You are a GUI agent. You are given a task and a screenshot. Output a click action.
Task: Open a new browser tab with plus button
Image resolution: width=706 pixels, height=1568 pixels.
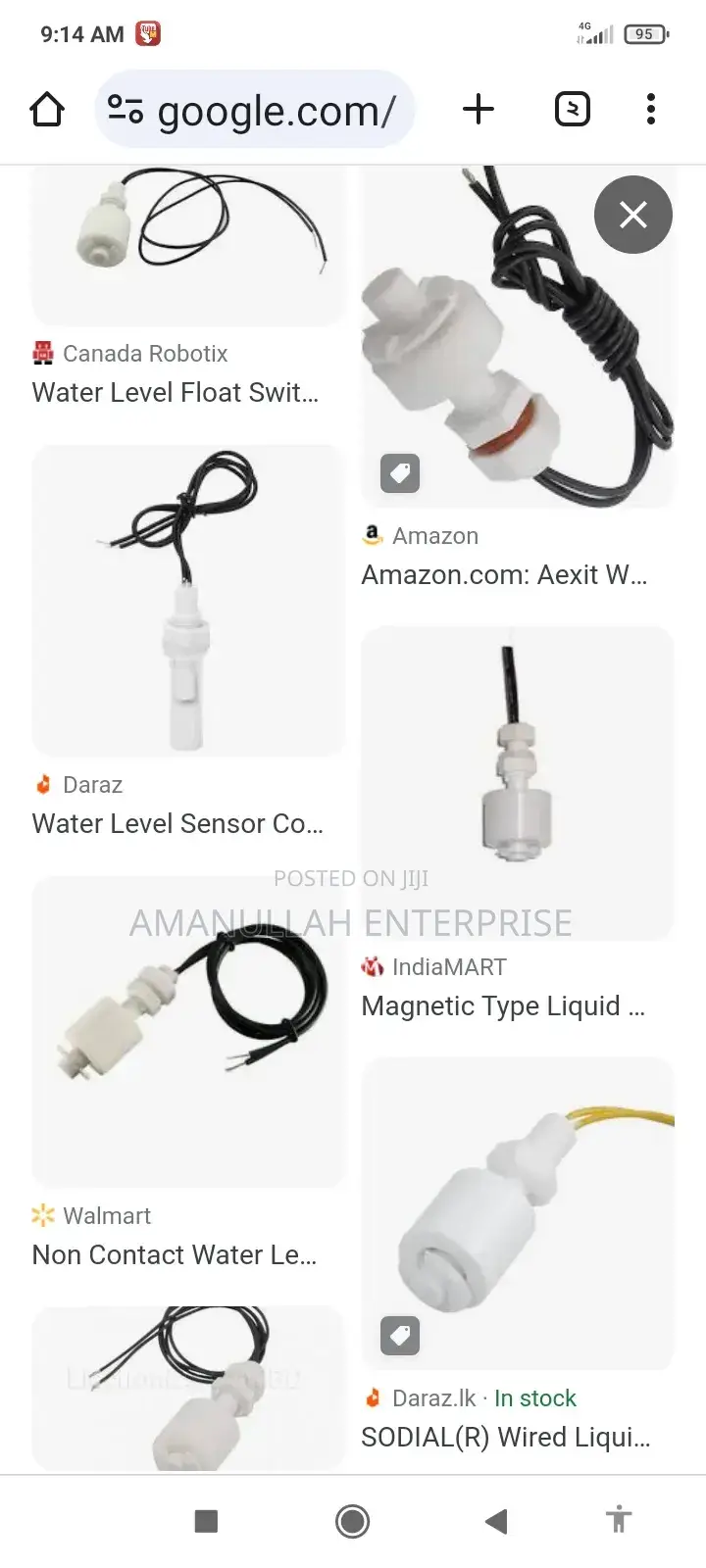pos(478,110)
